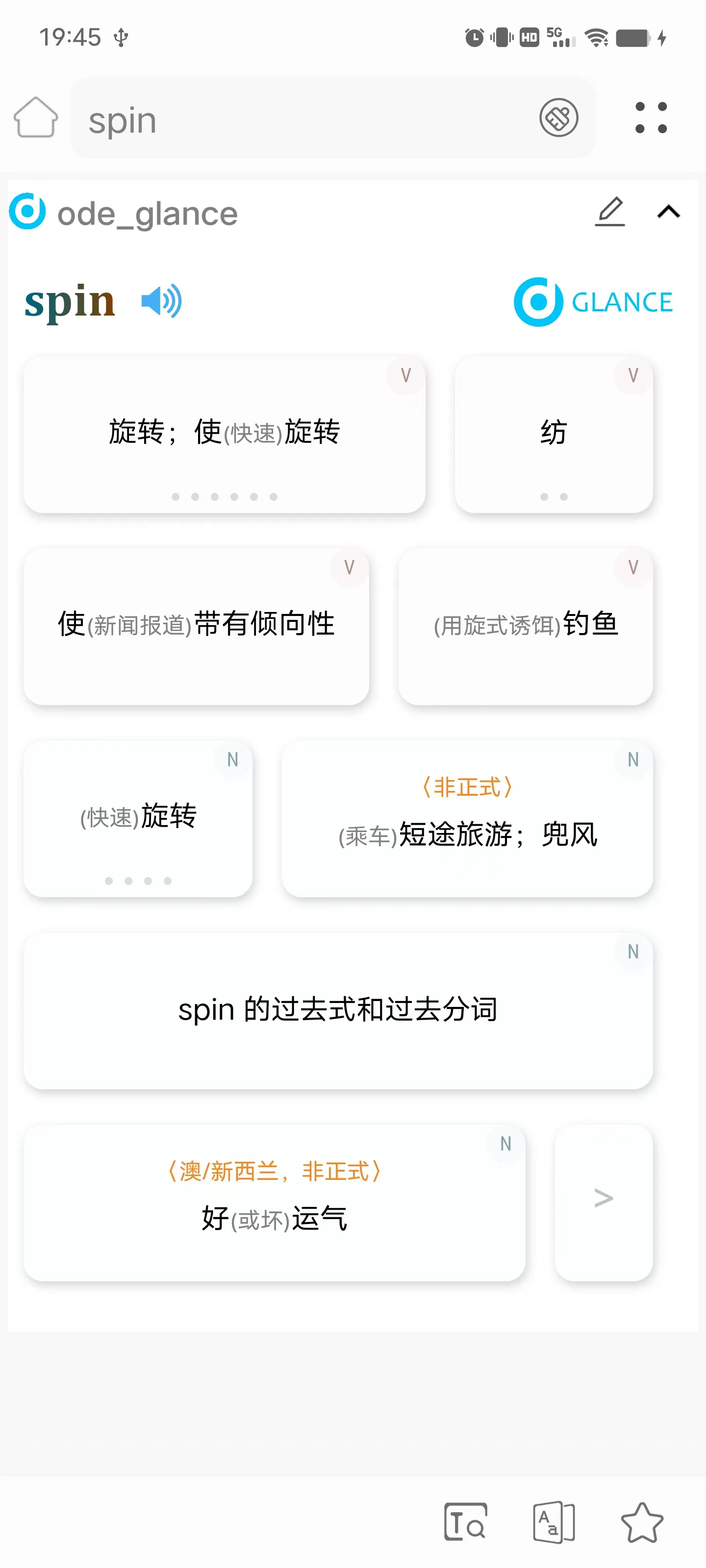Collapse the ode_glance section
The height and width of the screenshot is (1568, 706).
pyautogui.click(x=668, y=212)
